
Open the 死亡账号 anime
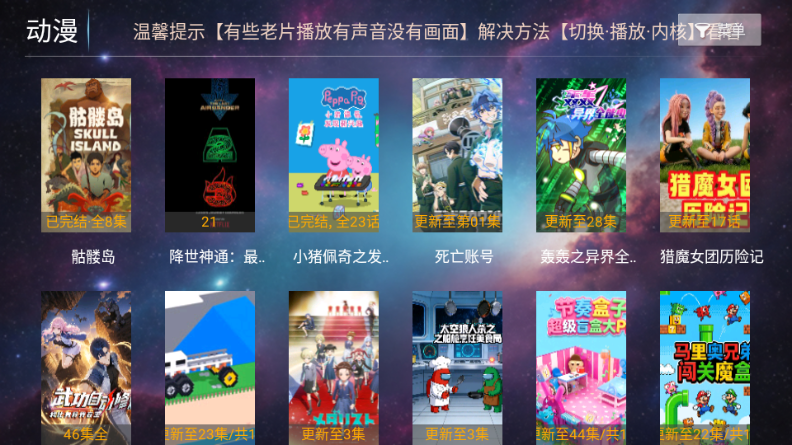point(457,155)
